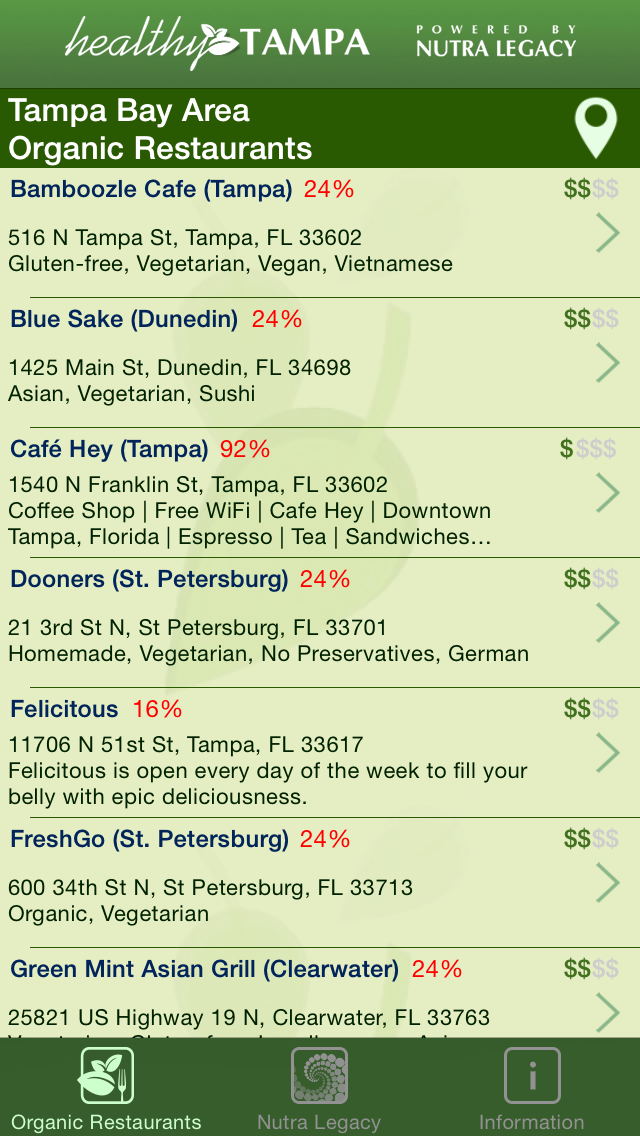Open Dooners (St. Petersburg) entry
The image size is (640, 1136).
[320, 622]
